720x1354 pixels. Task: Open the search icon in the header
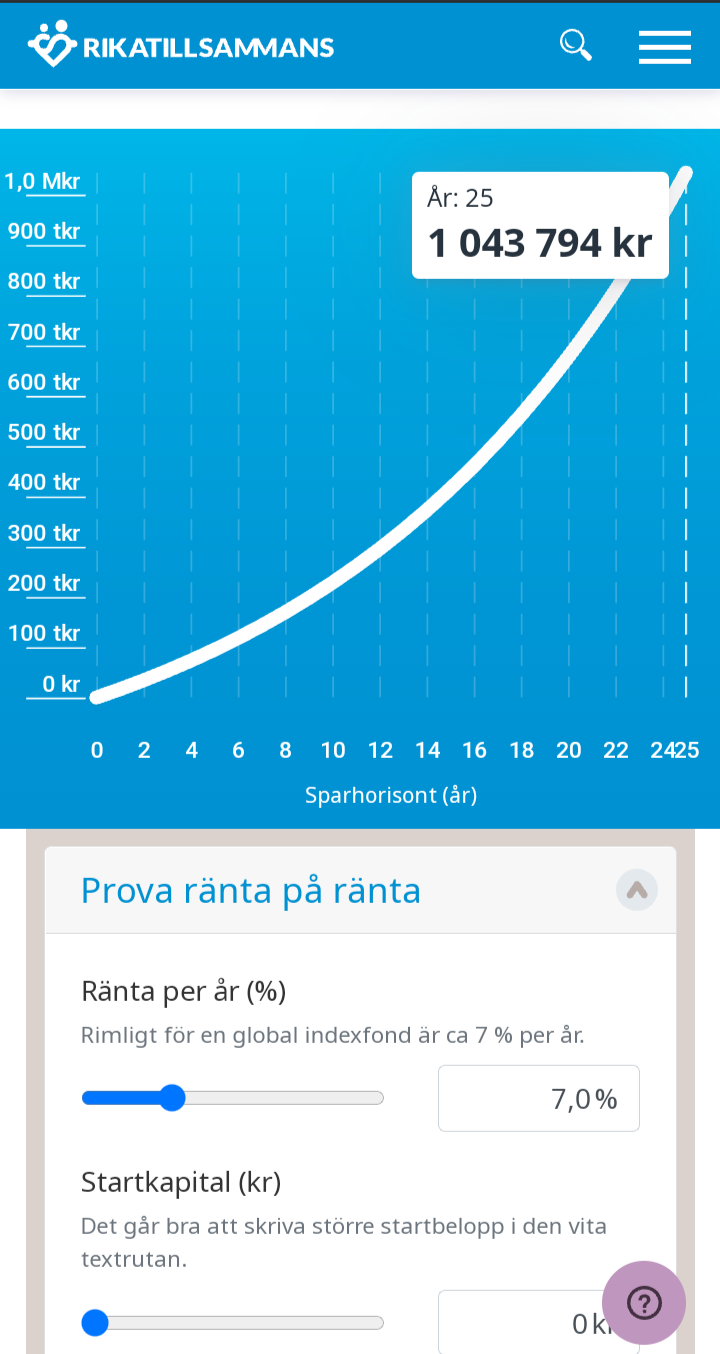(x=575, y=45)
